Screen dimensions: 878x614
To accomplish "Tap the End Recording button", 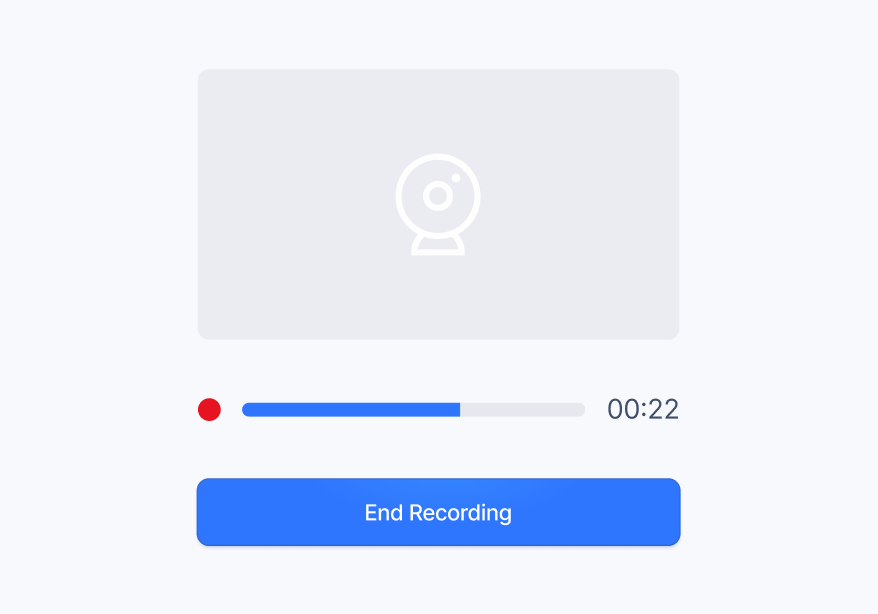I will pyautogui.click(x=438, y=512).
